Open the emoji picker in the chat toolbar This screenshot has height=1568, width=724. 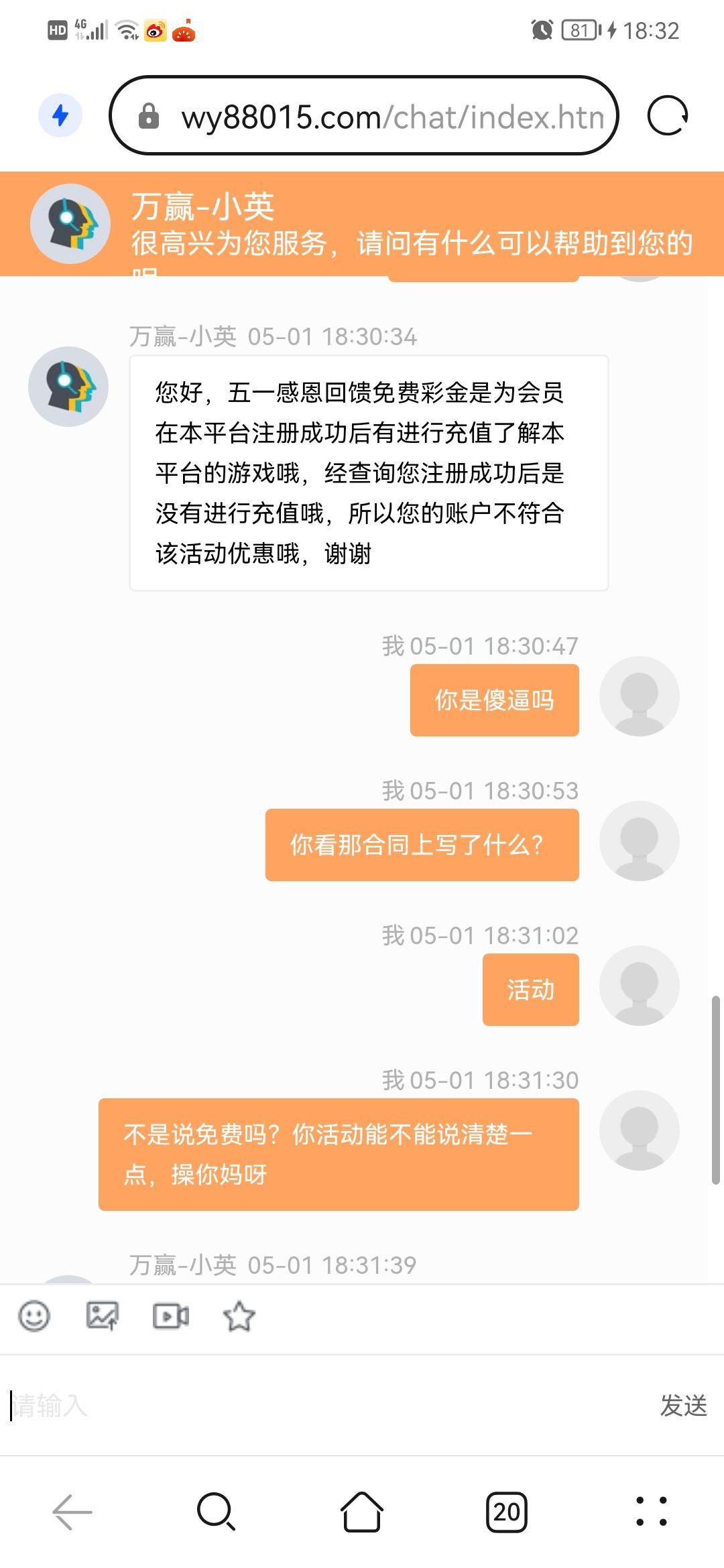click(x=34, y=1315)
